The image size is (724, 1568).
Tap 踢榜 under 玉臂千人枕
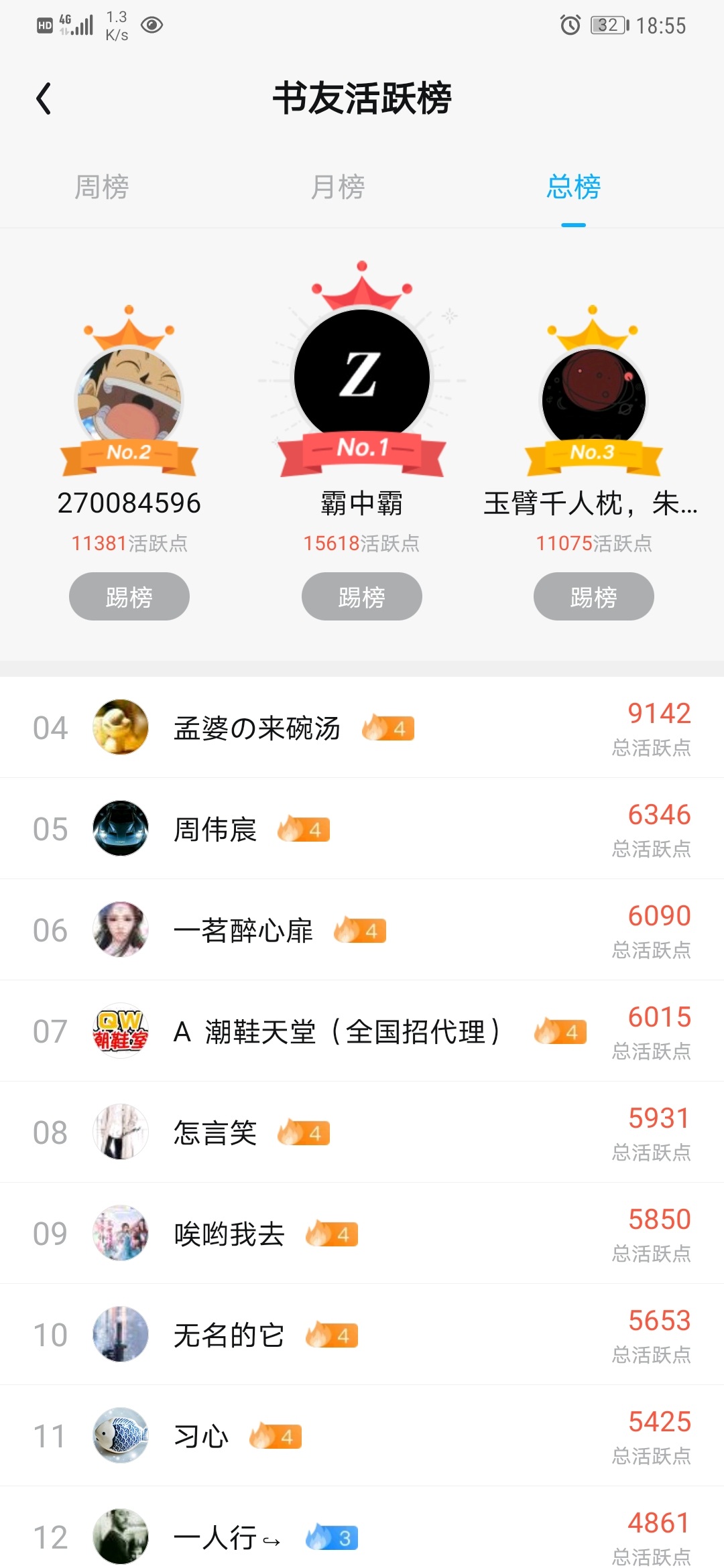(x=593, y=596)
